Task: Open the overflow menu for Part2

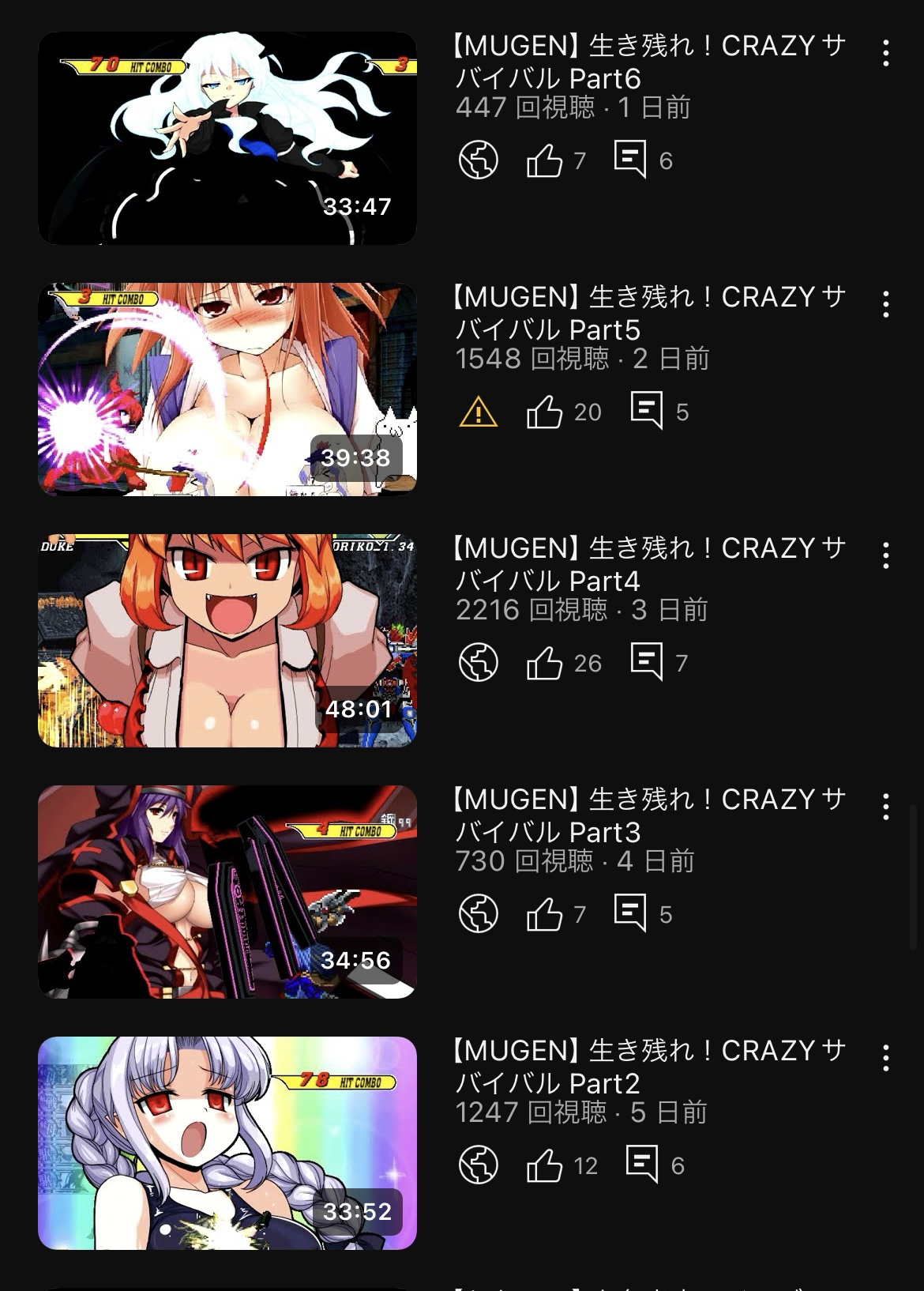Action: [886, 1059]
